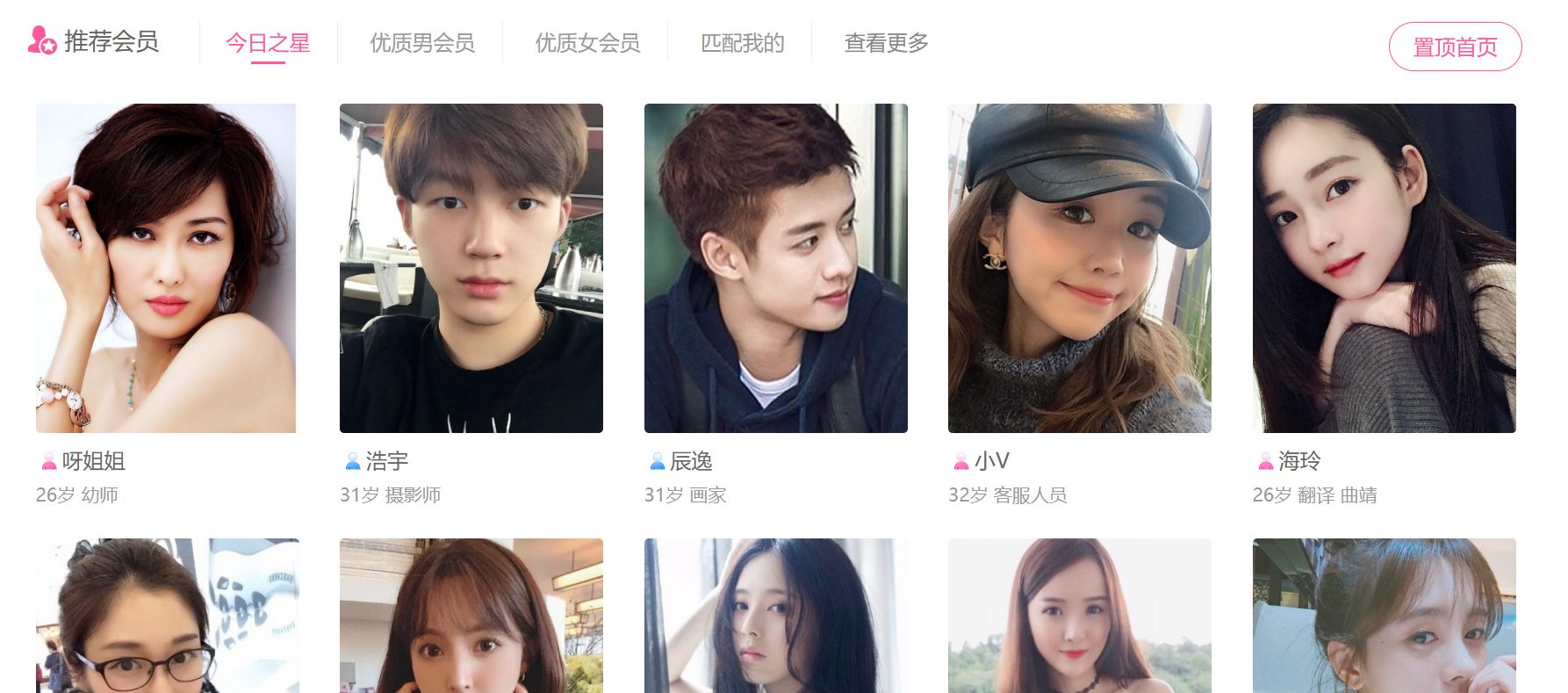1568x693 pixels.
Task: View 辰逸's member profile
Action: [x=775, y=268]
